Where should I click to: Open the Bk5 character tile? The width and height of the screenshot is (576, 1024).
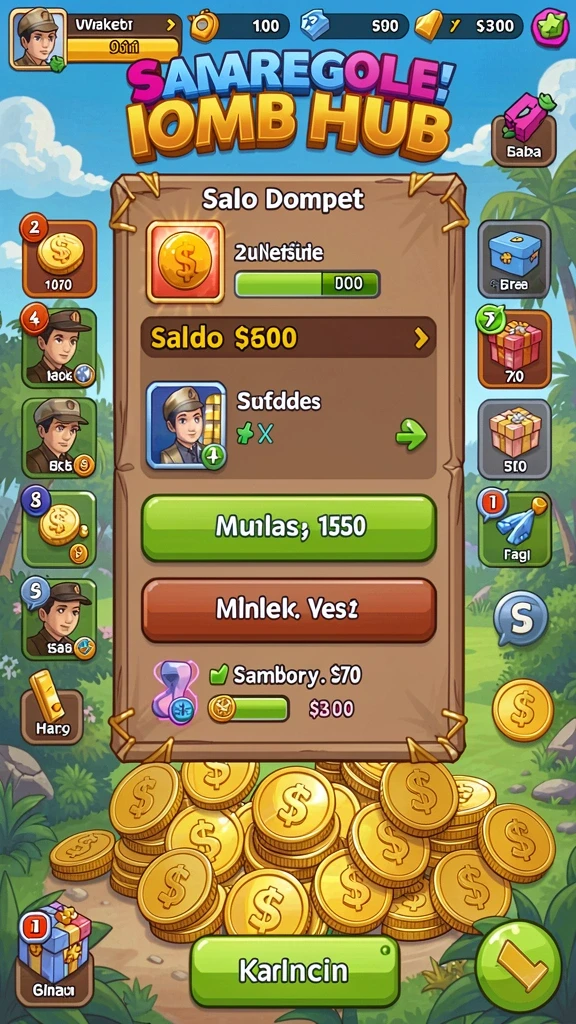[x=59, y=438]
